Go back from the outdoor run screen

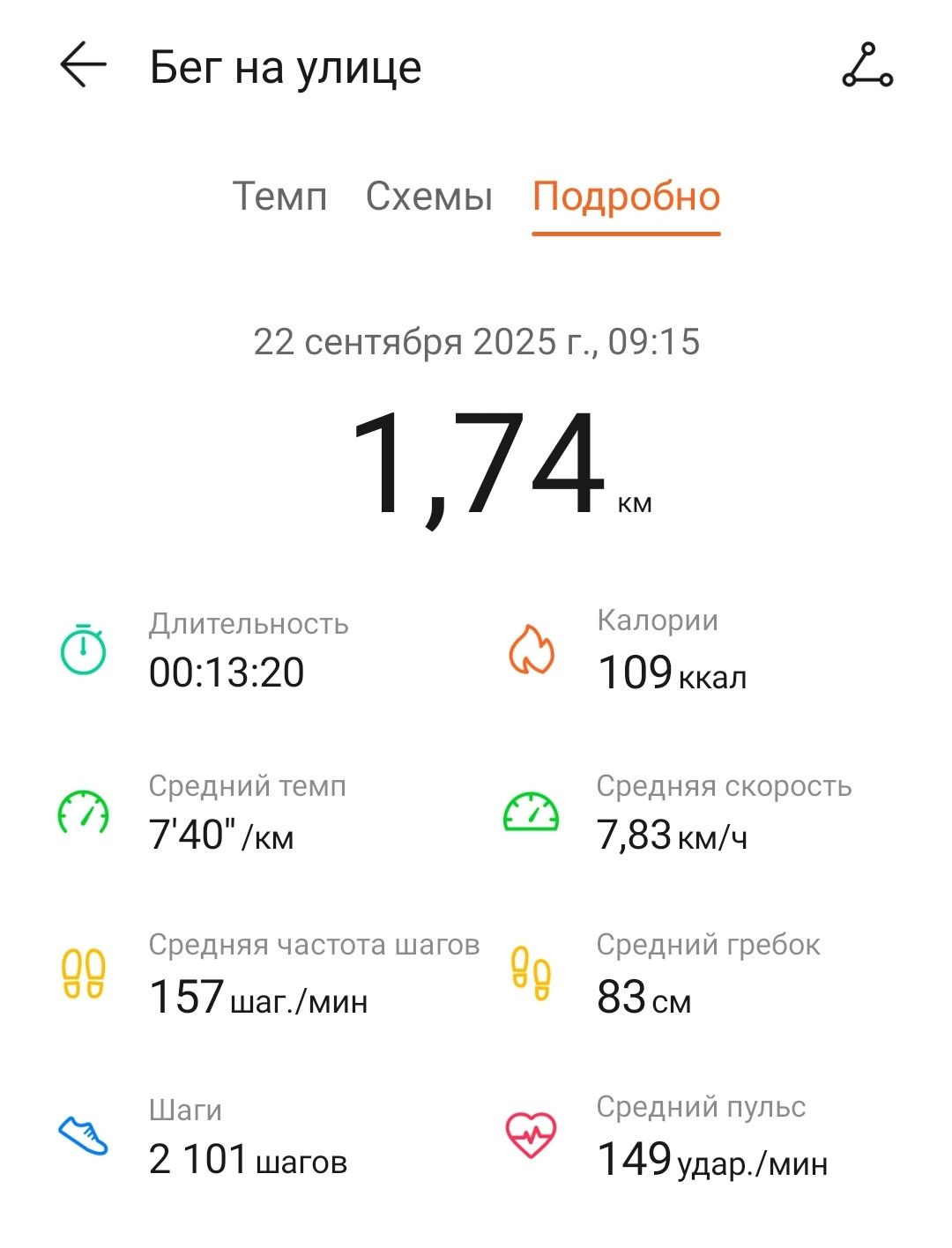[83, 65]
